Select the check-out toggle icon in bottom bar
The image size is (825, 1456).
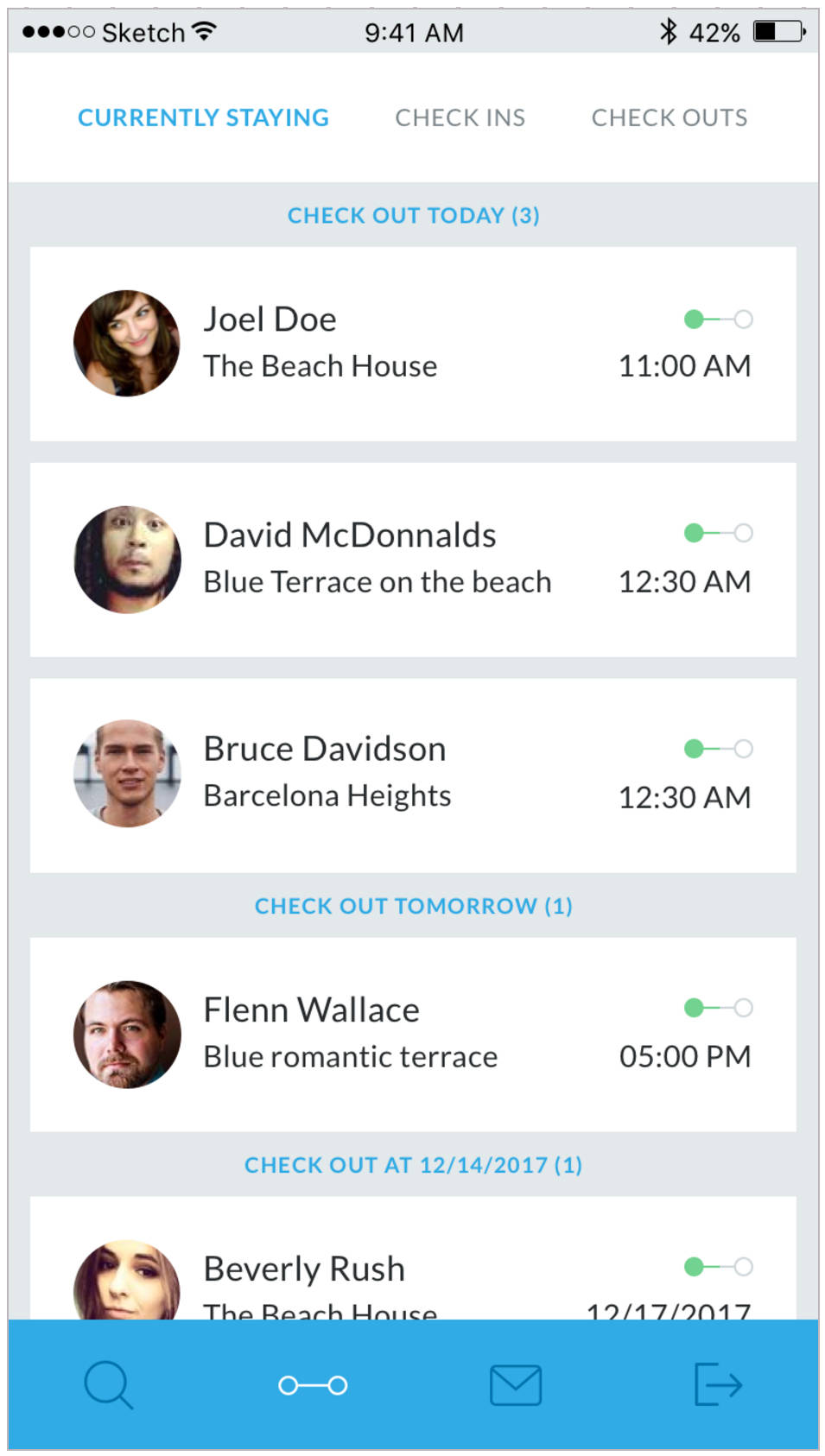(311, 1383)
